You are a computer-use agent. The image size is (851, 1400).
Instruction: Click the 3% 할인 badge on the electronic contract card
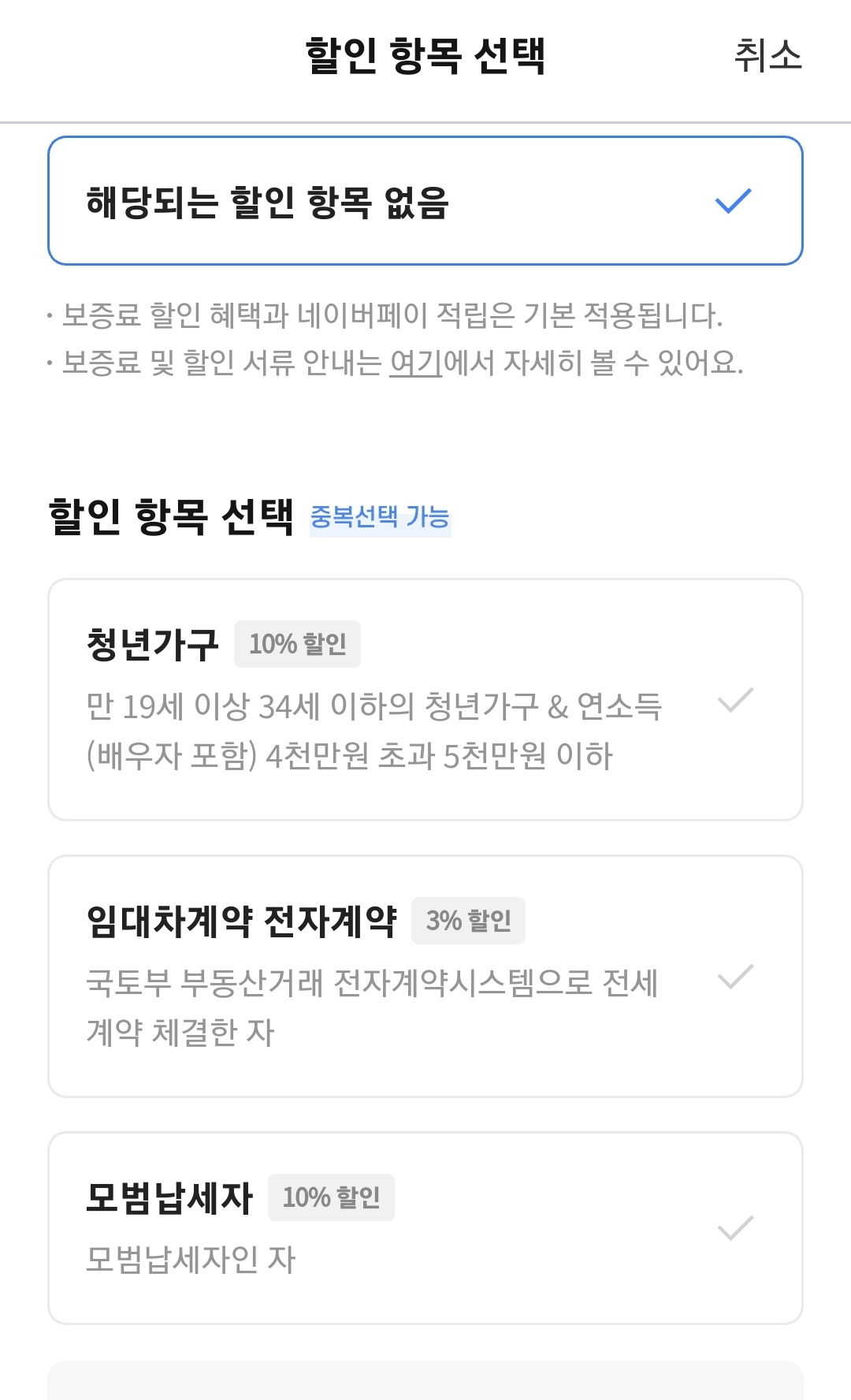click(469, 919)
